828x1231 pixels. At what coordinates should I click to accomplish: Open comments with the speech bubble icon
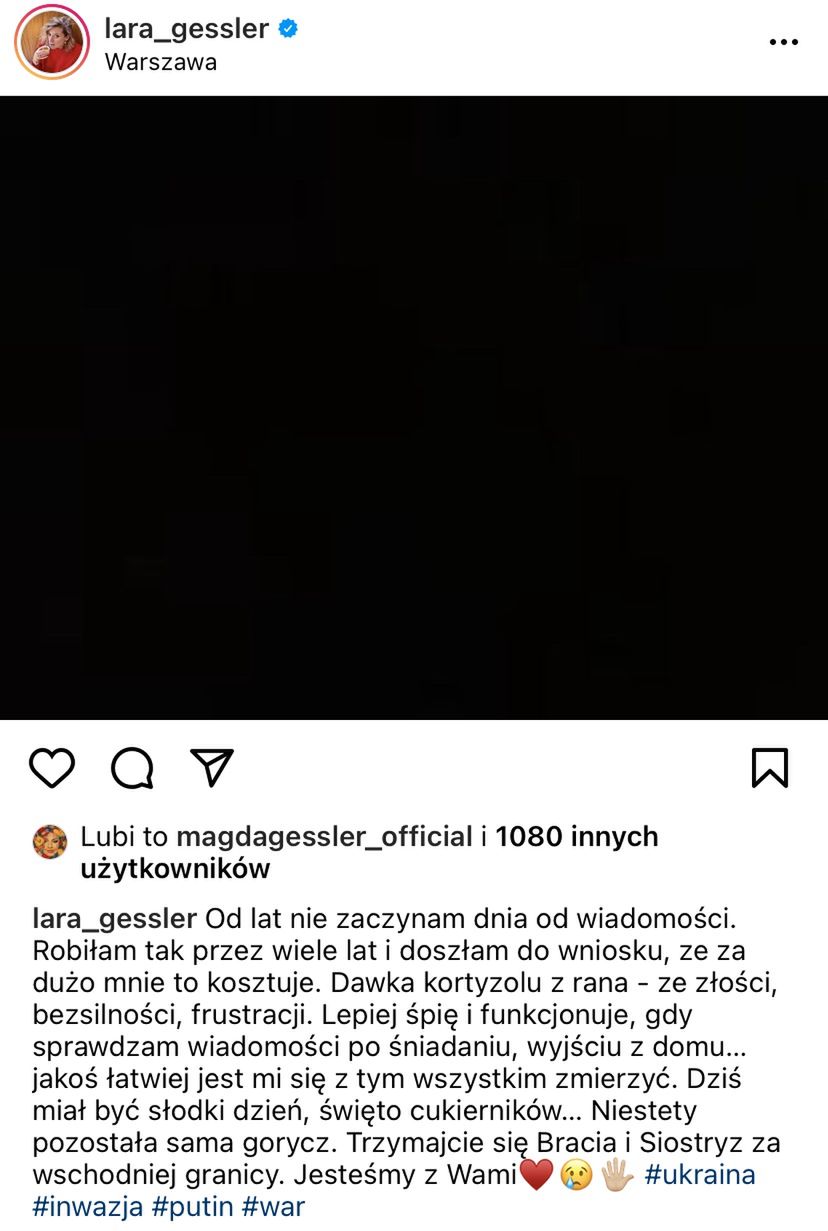pos(132,768)
